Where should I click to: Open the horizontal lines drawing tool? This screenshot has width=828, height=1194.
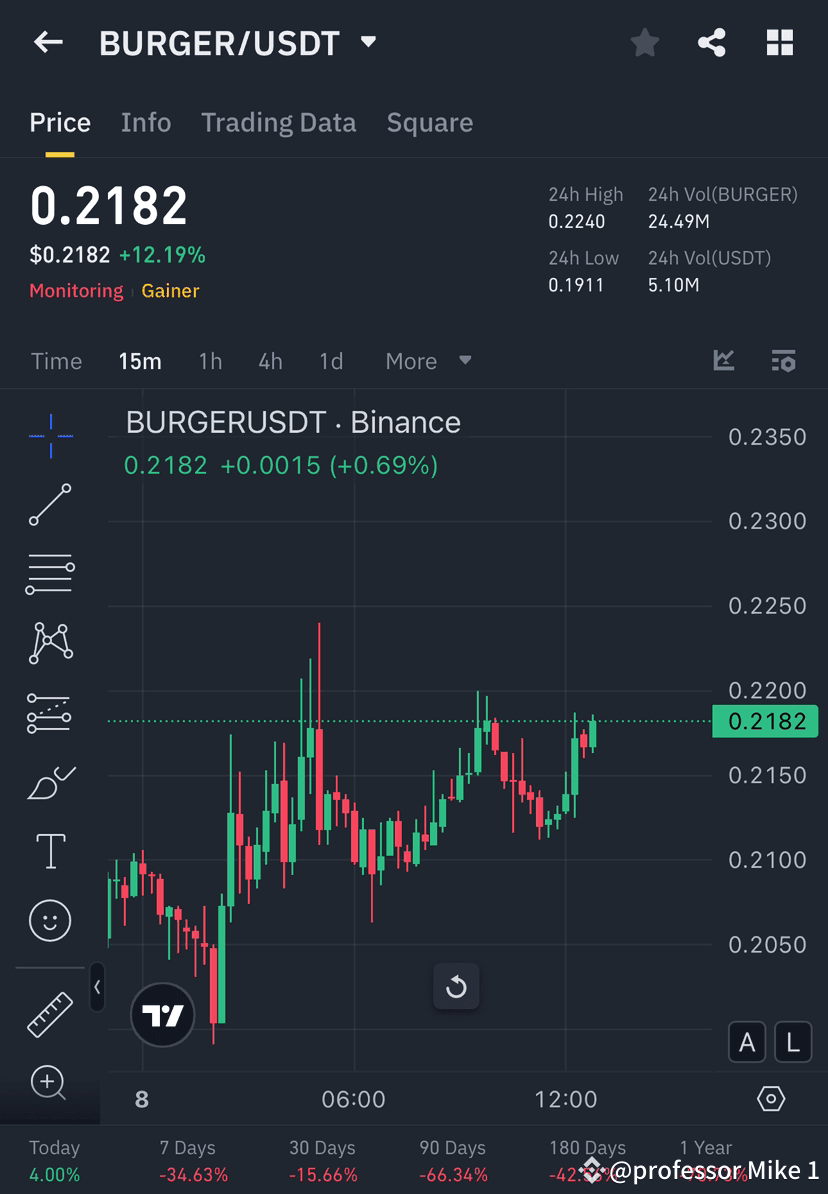50,574
